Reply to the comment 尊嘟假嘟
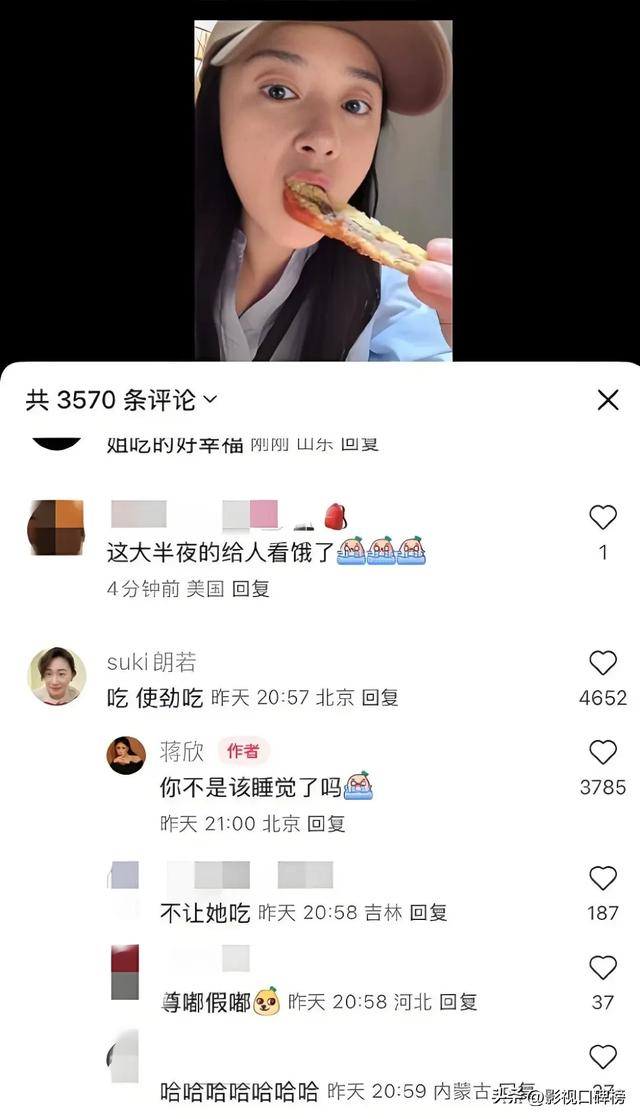The height and width of the screenshot is (1119, 640). pos(458,1001)
